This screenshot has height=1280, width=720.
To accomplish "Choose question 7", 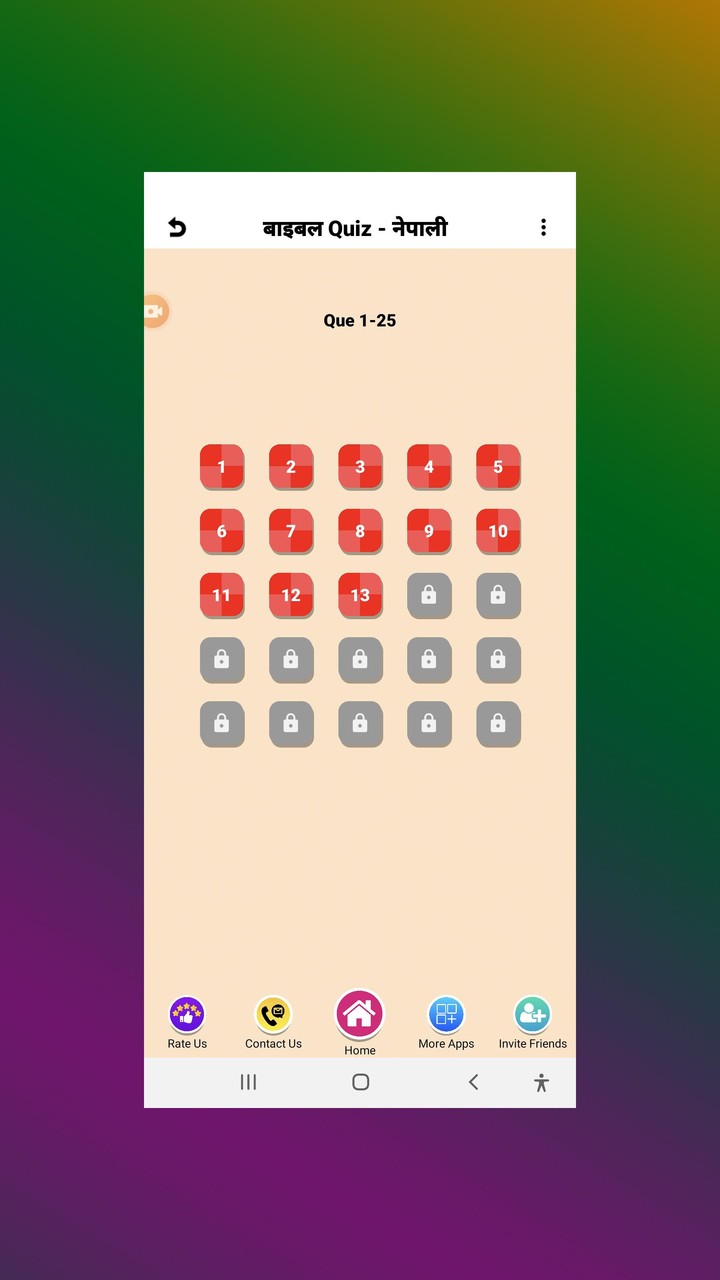I will tap(291, 531).
